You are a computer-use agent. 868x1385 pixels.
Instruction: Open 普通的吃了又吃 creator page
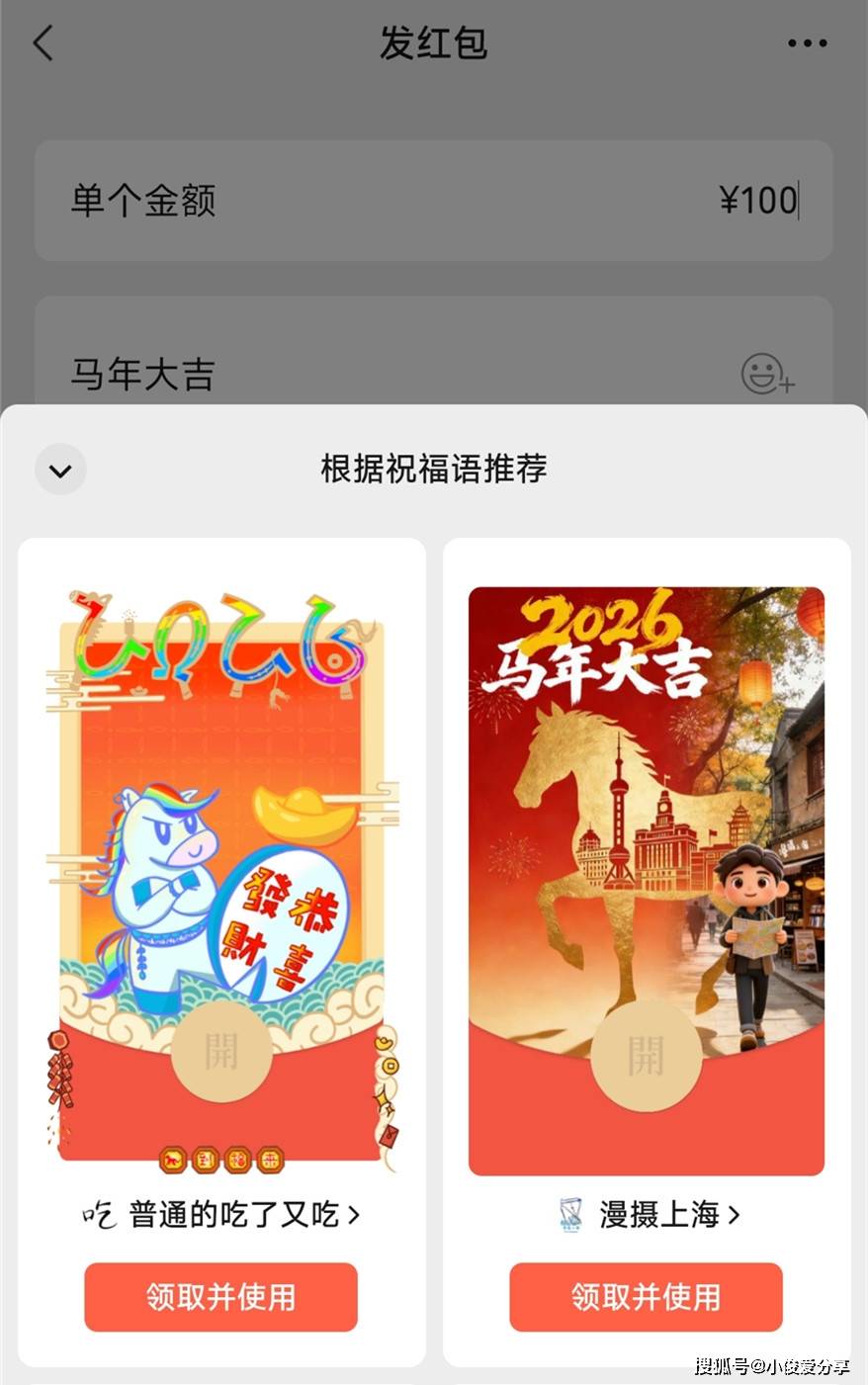tap(220, 1215)
